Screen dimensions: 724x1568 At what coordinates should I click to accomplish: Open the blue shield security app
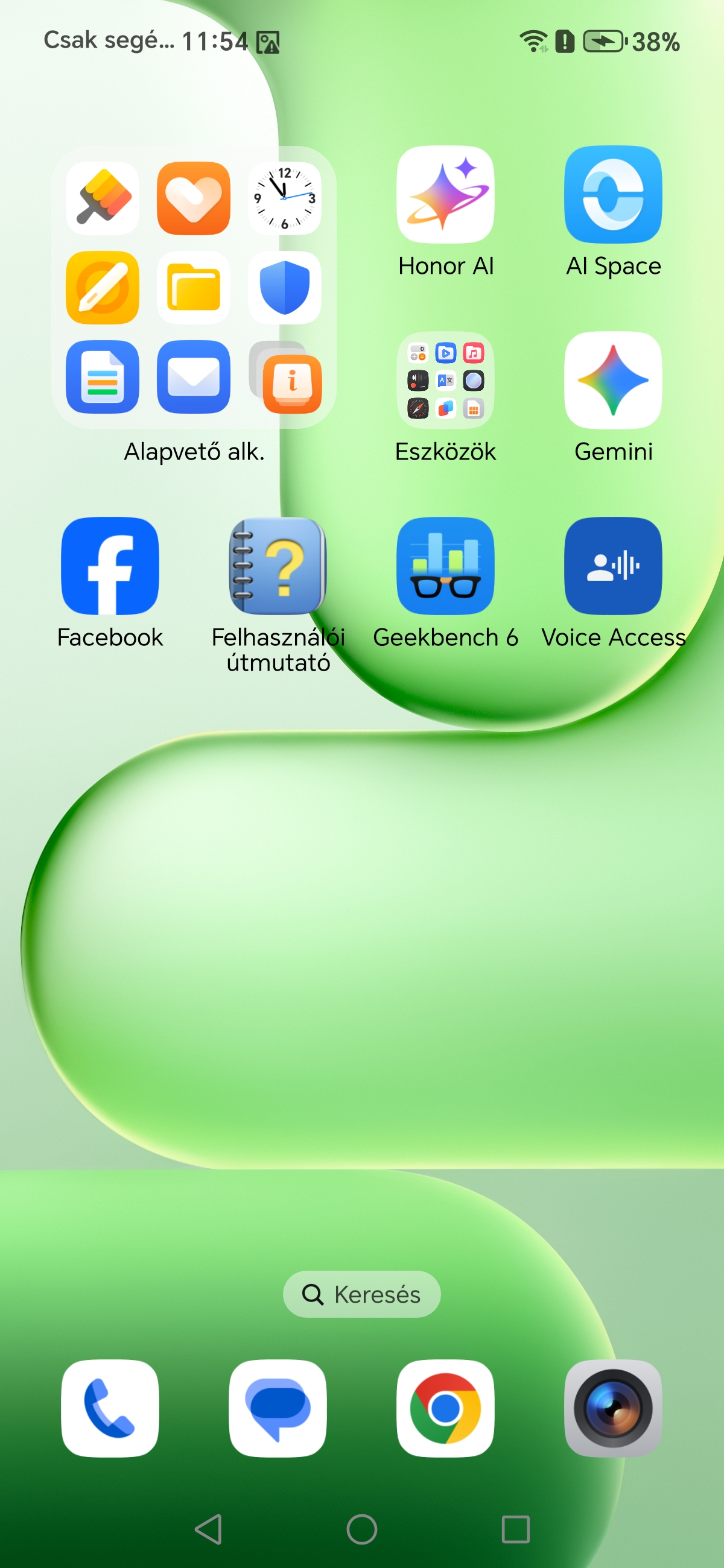[284, 287]
